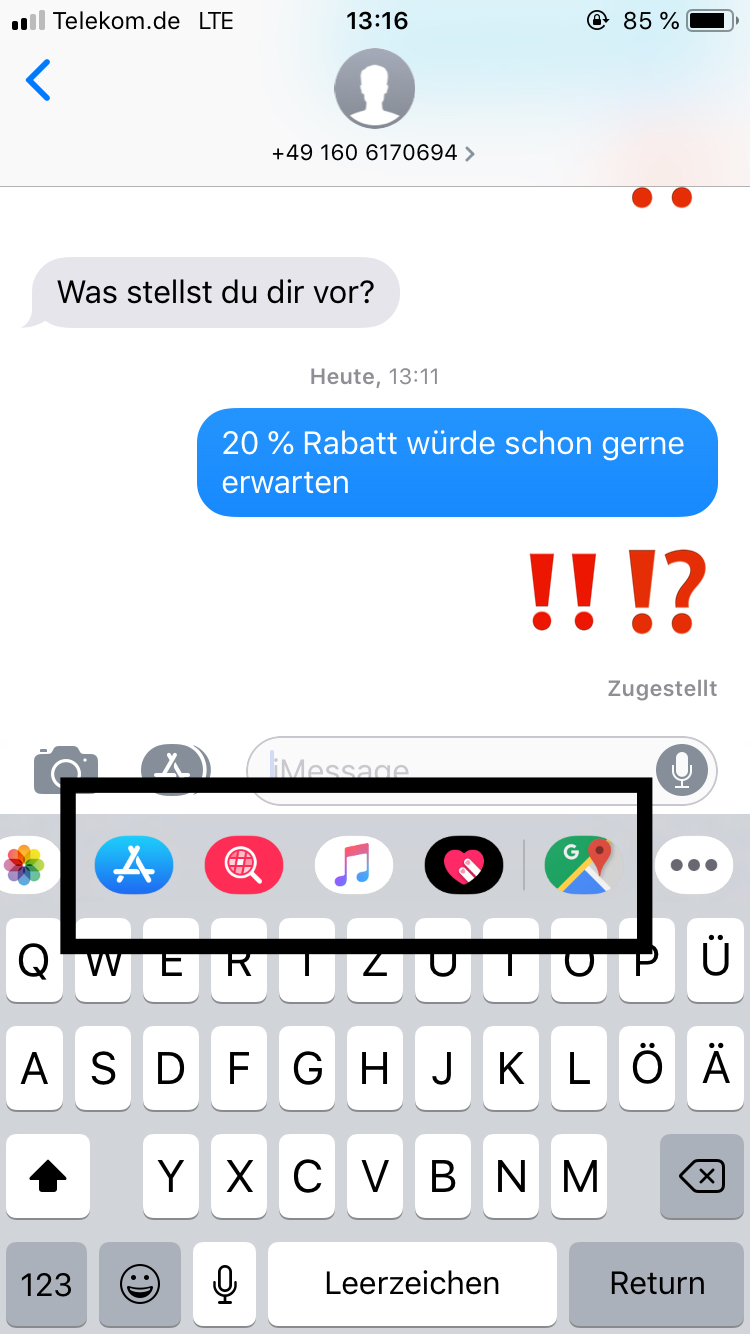
Task: Open the Digital Touch heart app
Action: (x=464, y=864)
